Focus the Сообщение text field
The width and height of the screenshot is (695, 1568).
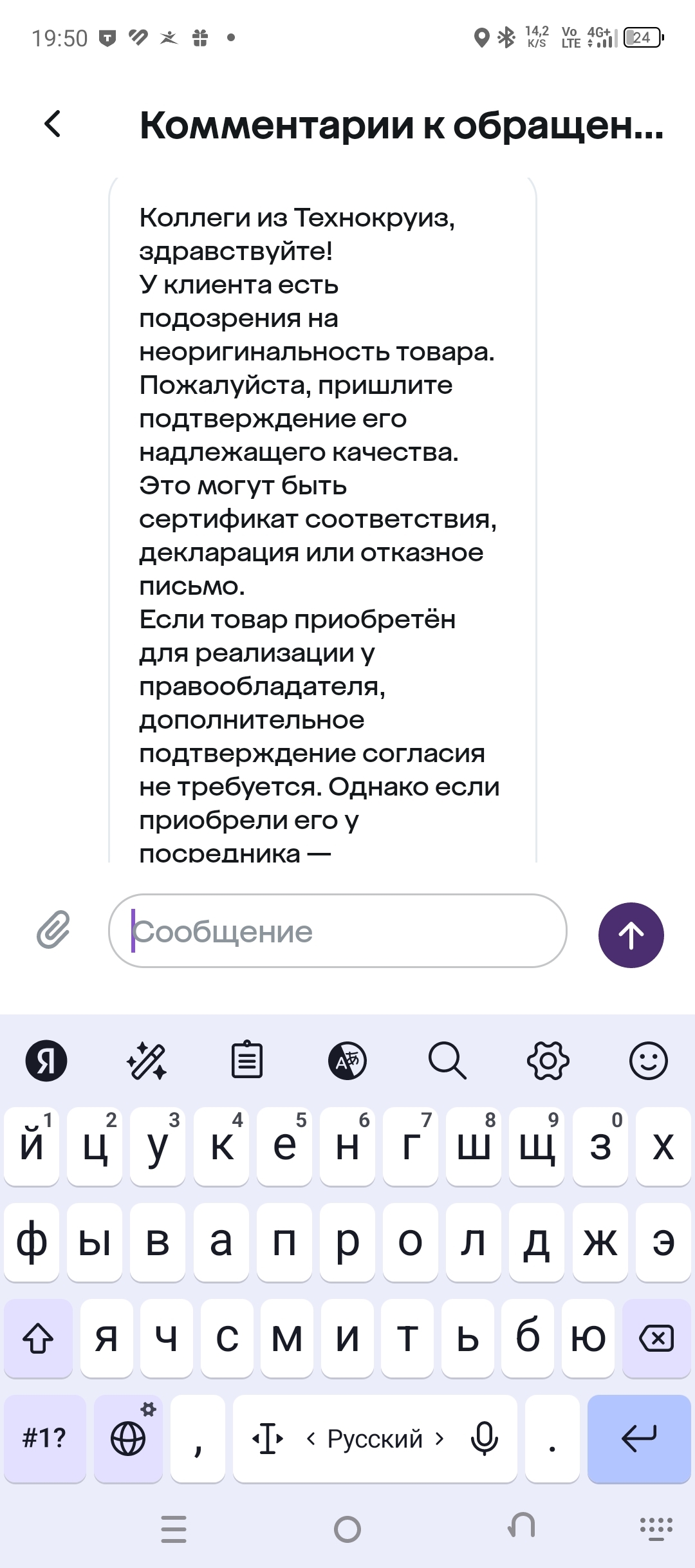(337, 931)
